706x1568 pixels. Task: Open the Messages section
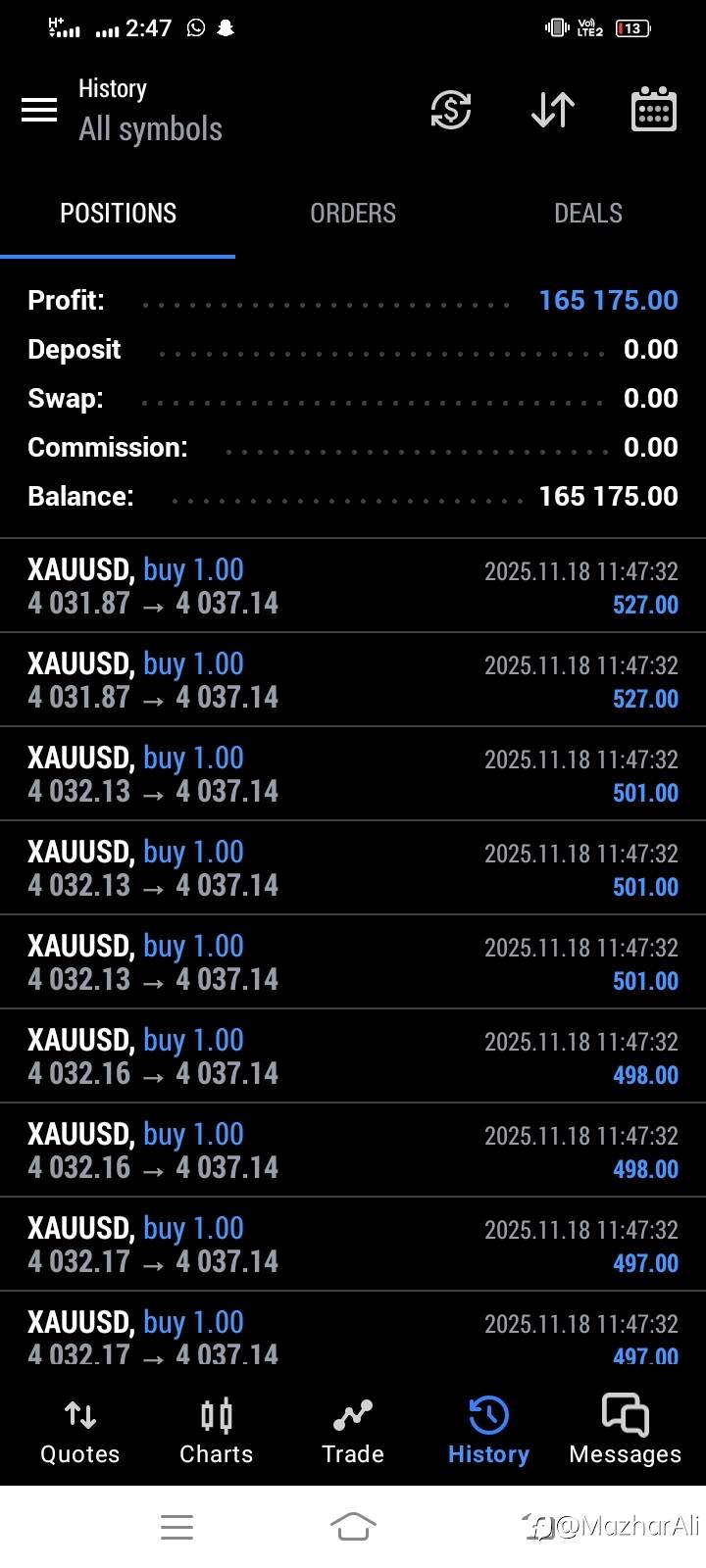625,1432
